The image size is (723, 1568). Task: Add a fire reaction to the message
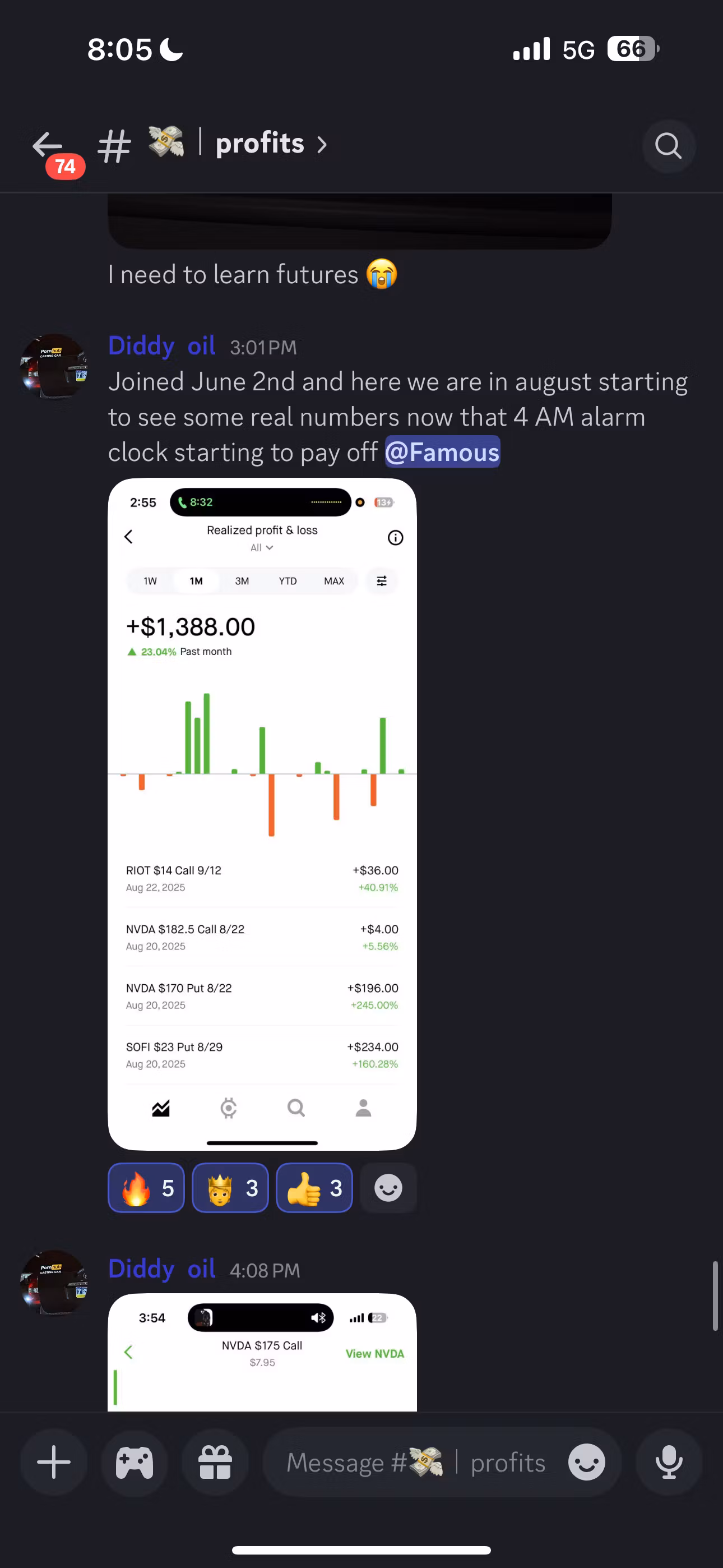146,1188
